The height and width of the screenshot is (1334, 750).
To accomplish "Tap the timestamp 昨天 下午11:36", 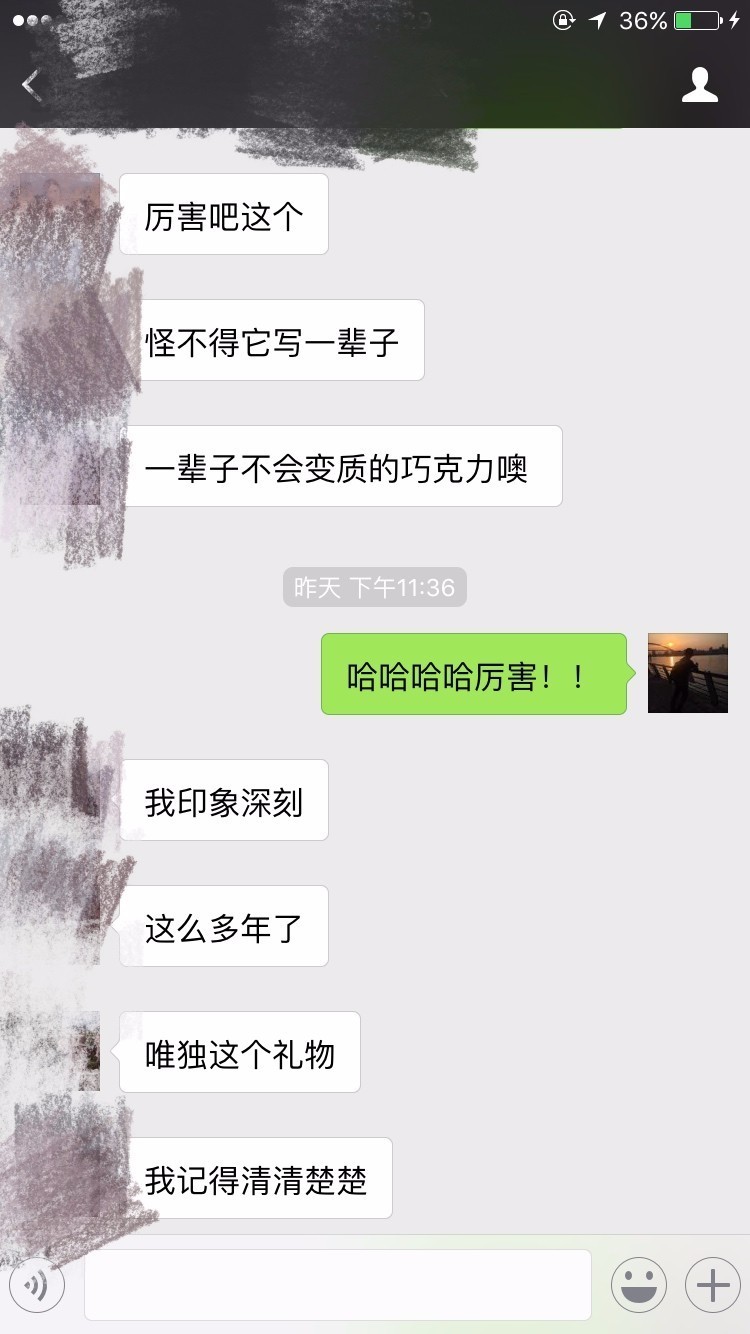I will coord(374,588).
